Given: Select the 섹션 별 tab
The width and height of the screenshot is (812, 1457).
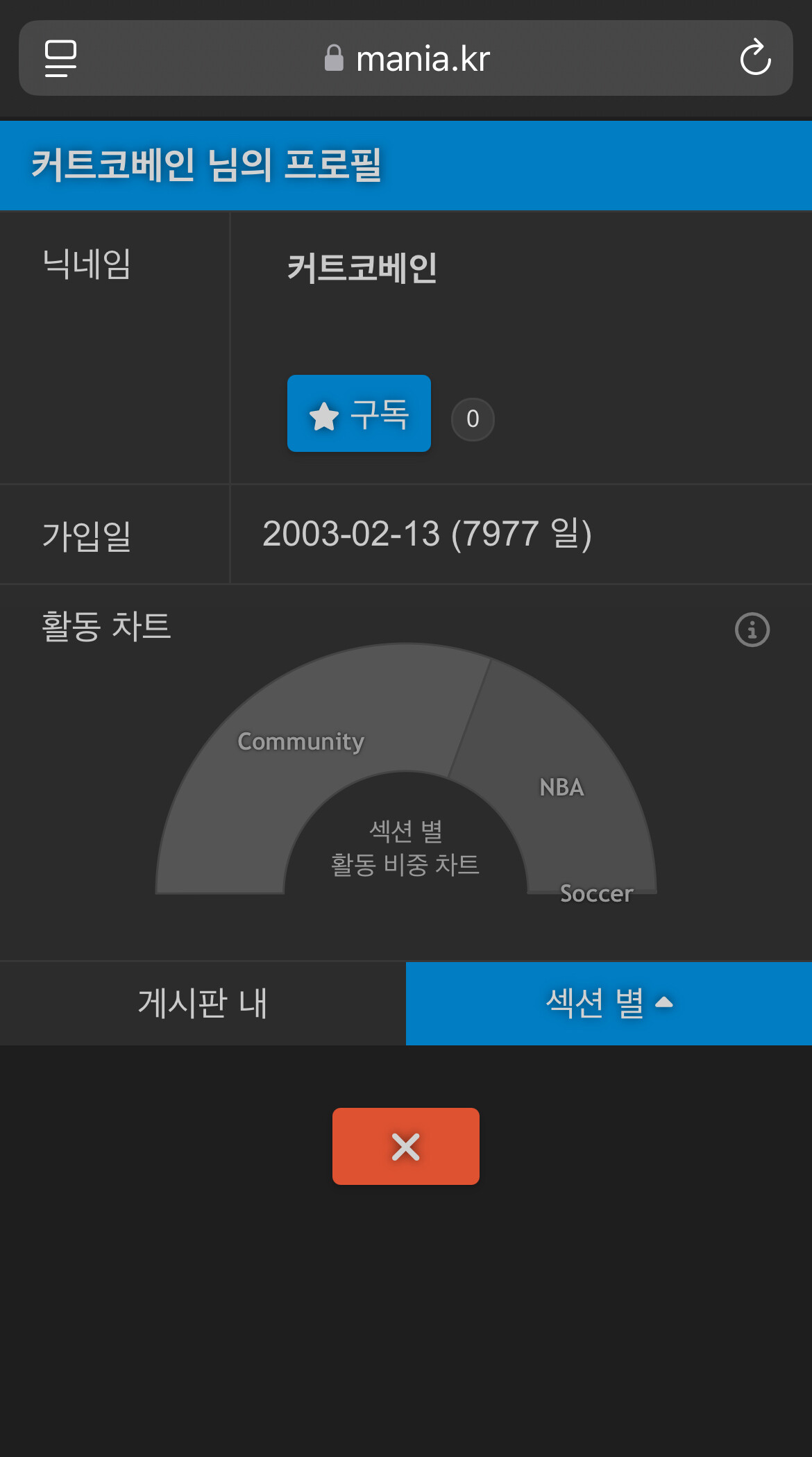Looking at the screenshot, I should 609,1004.
